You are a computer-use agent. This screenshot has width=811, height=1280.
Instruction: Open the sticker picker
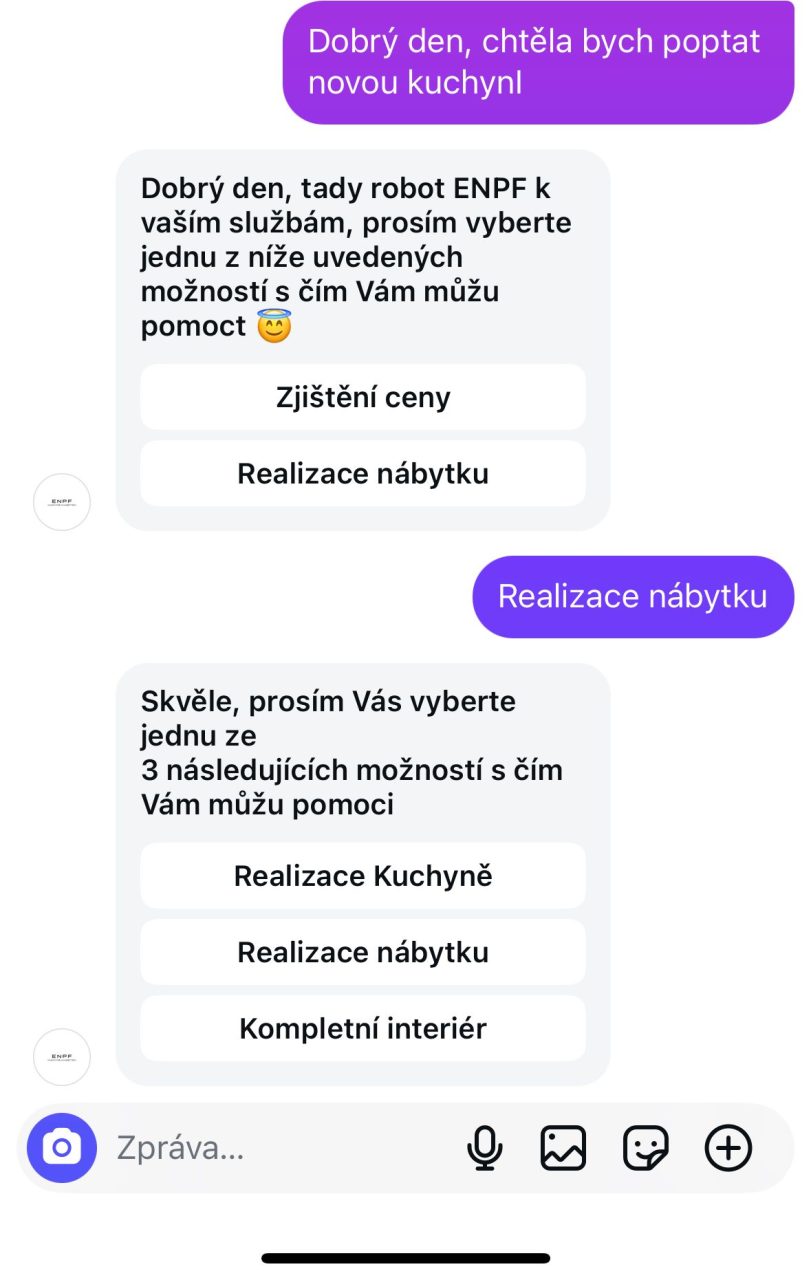pos(645,1148)
